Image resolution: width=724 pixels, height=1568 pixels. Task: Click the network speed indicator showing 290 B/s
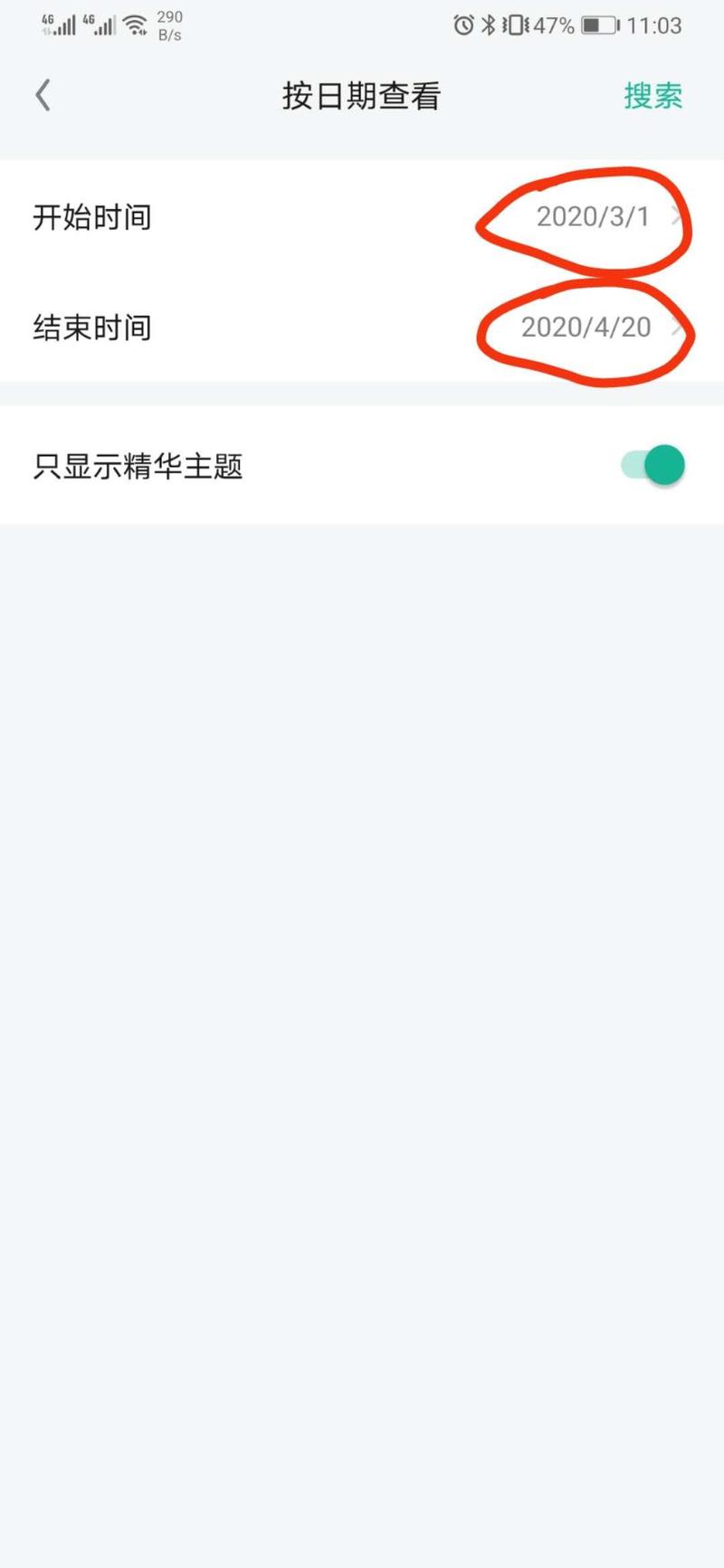coord(170,24)
